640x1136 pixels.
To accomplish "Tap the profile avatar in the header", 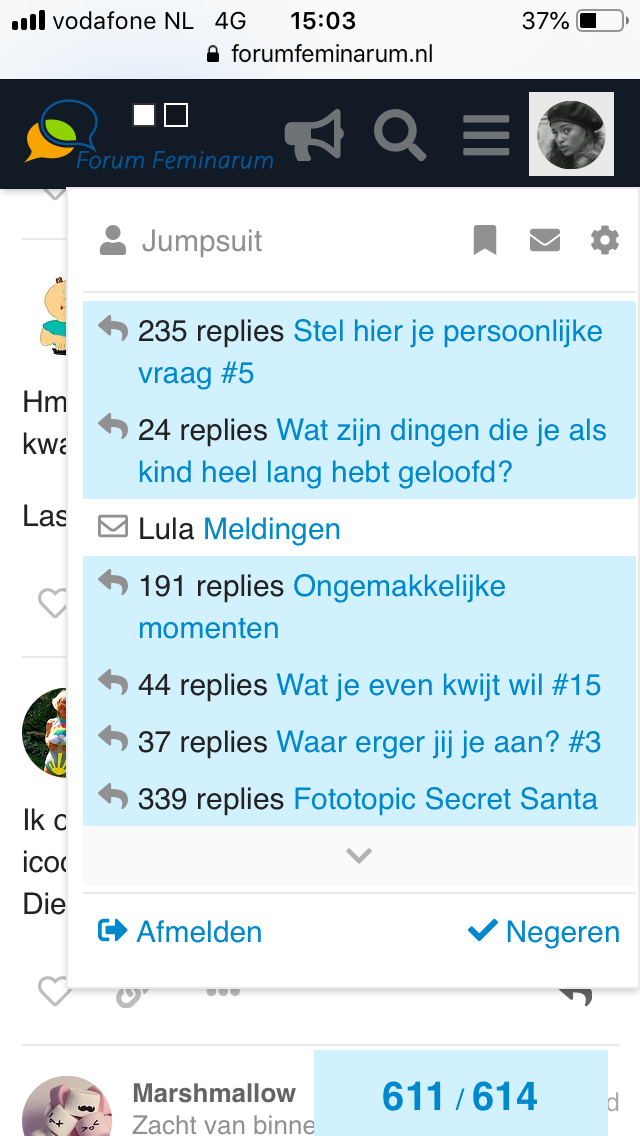I will pos(571,134).
